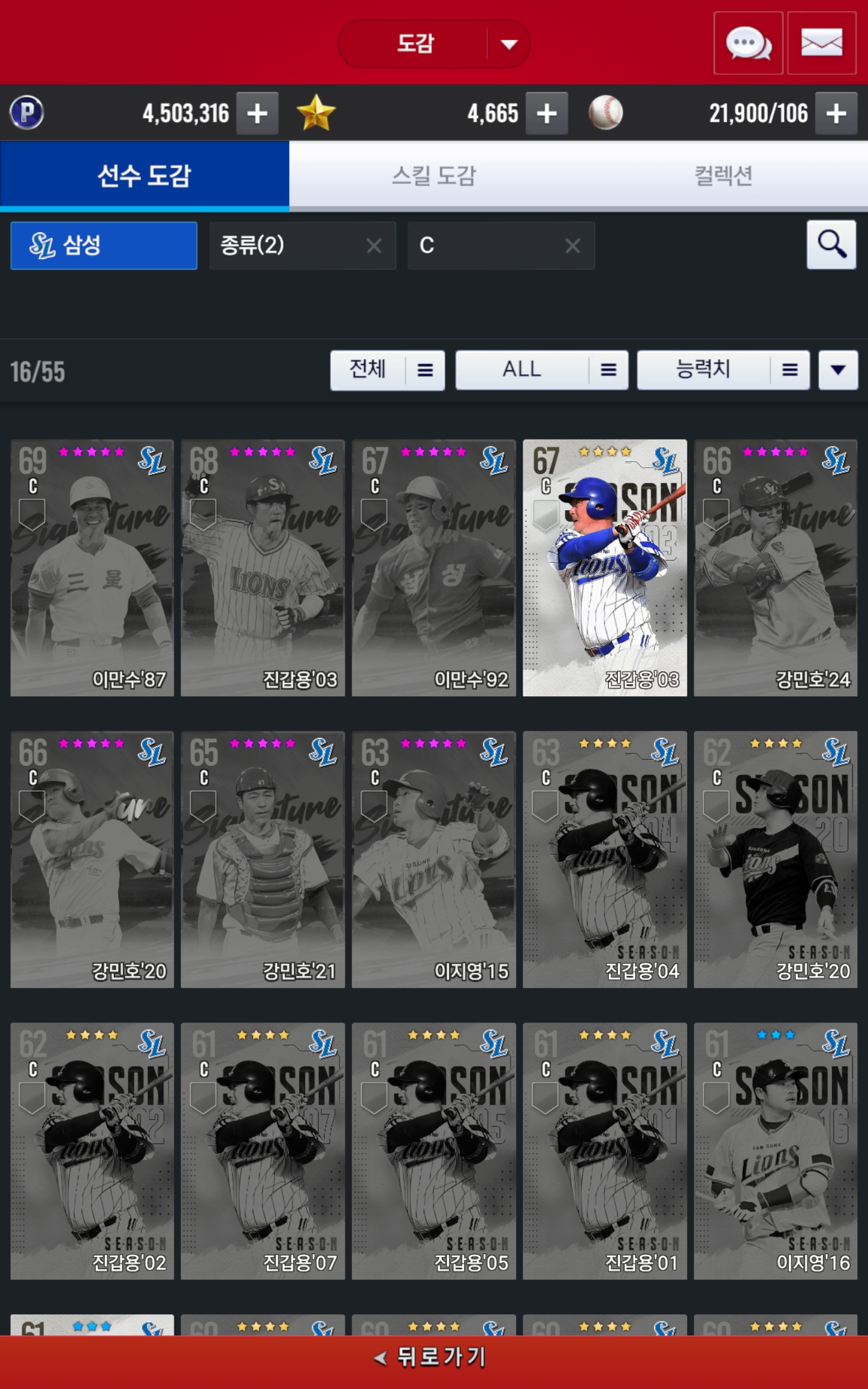
Task: Open the 전체 filter list
Action: tap(388, 370)
